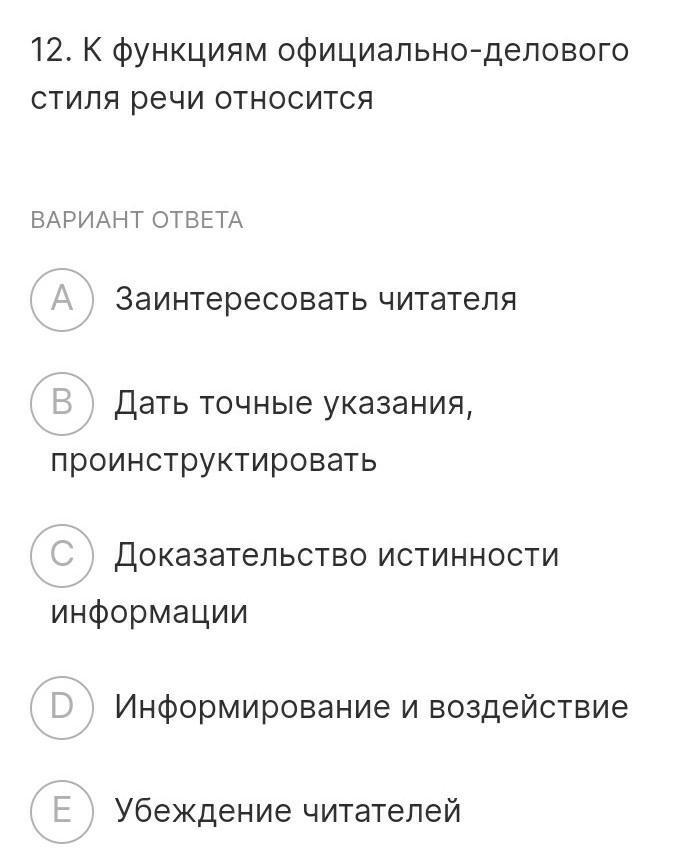Choose option B: Дать точные указания

pos(62,403)
